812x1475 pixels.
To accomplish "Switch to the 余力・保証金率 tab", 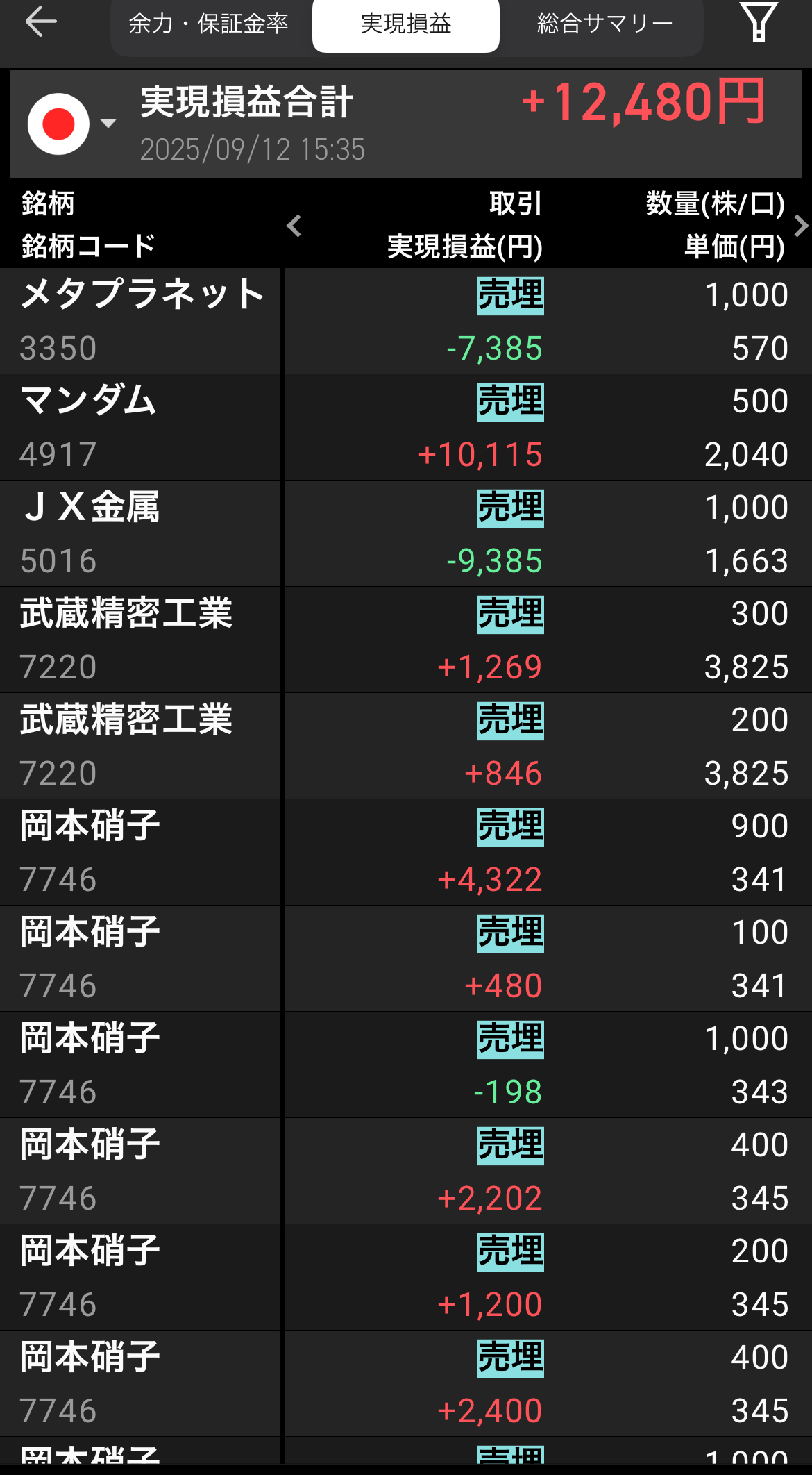I will (x=209, y=24).
